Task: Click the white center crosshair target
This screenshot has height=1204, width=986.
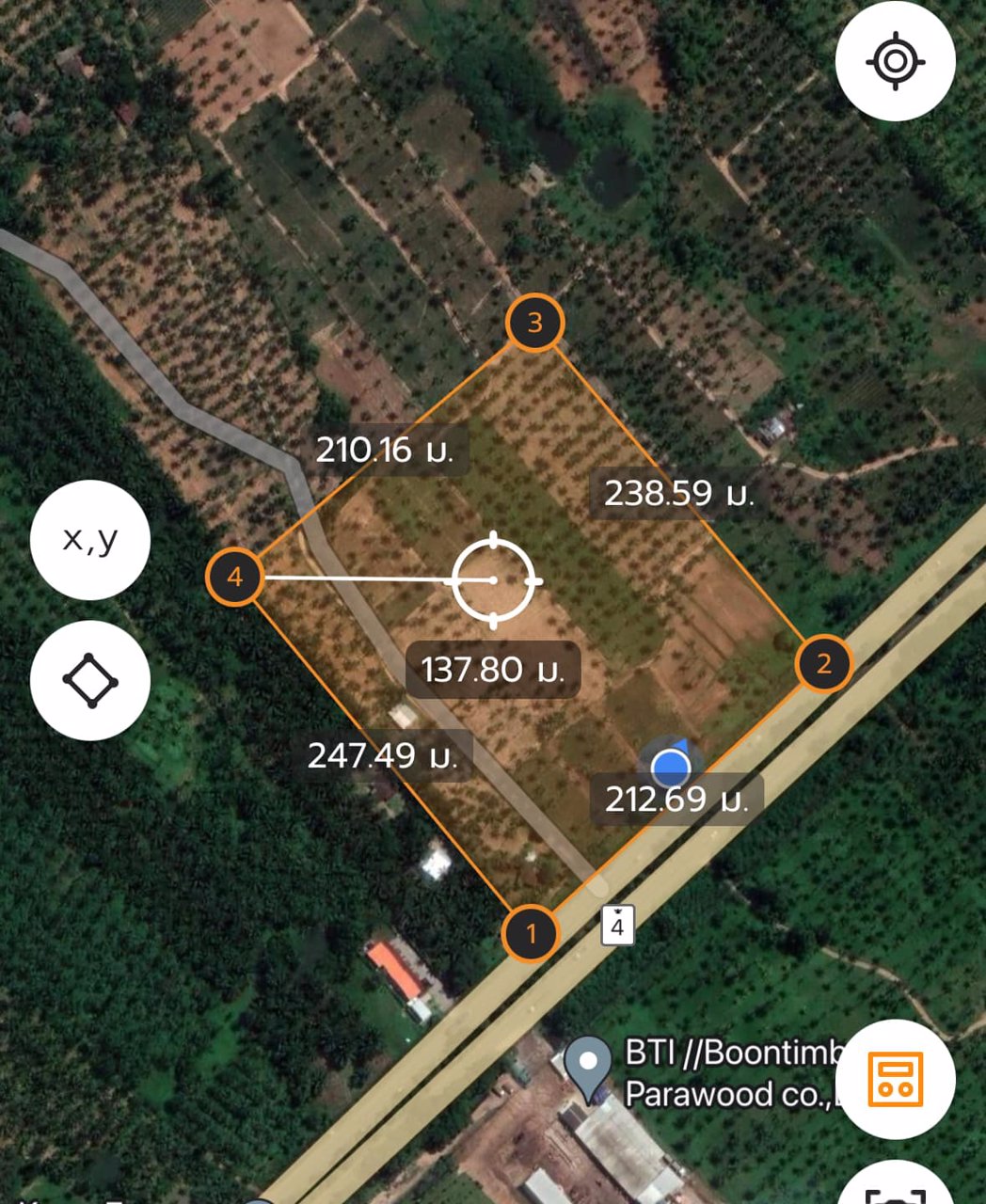Action: click(x=493, y=580)
